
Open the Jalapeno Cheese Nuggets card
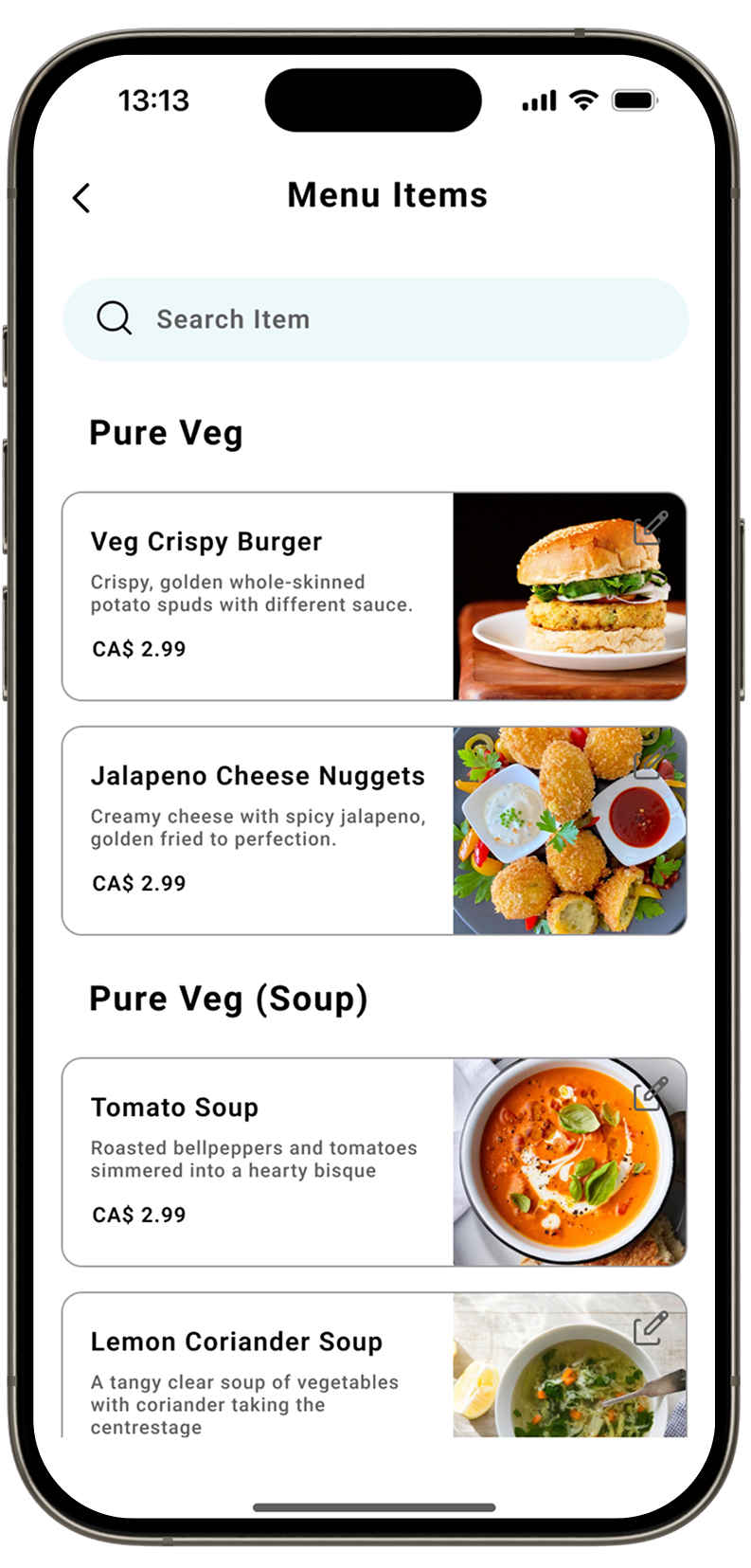pos(258,830)
